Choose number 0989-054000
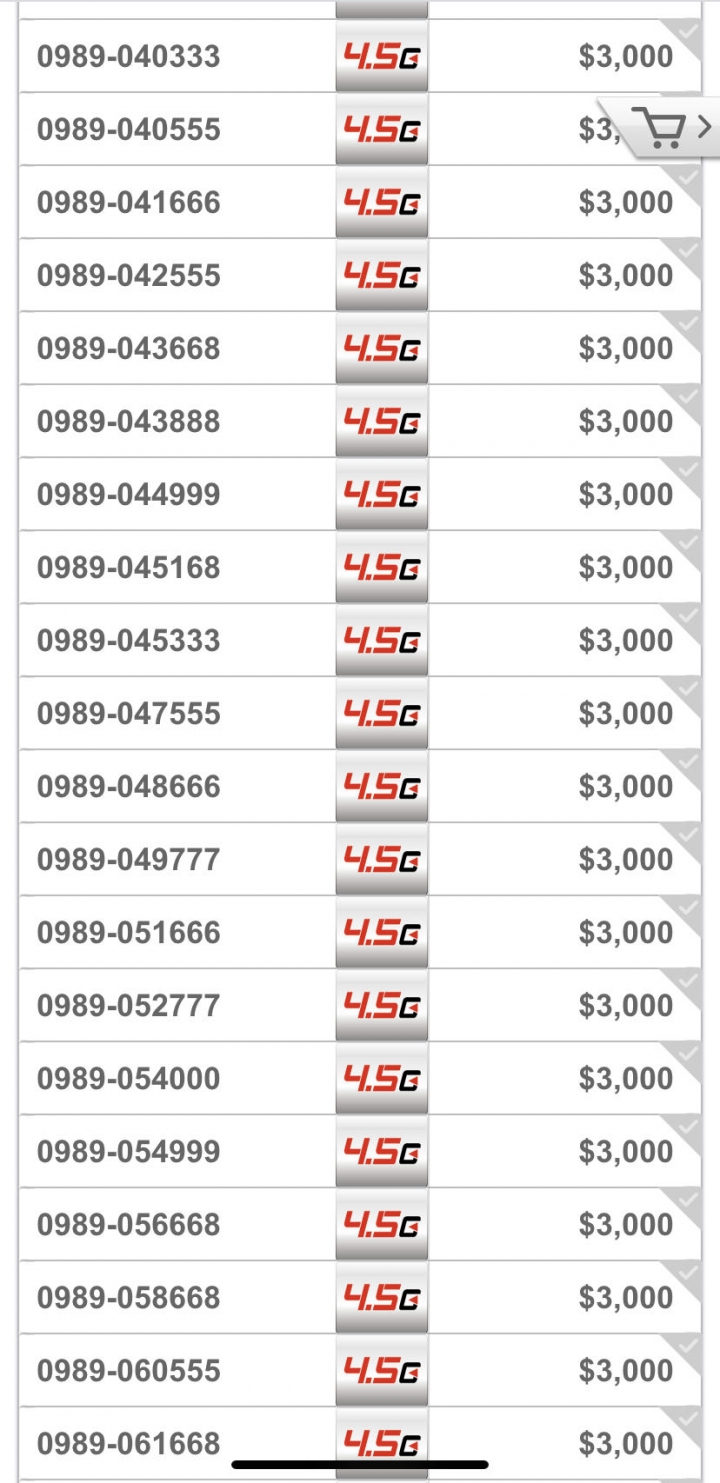Viewport: 720px width, 1483px height. point(360,1078)
